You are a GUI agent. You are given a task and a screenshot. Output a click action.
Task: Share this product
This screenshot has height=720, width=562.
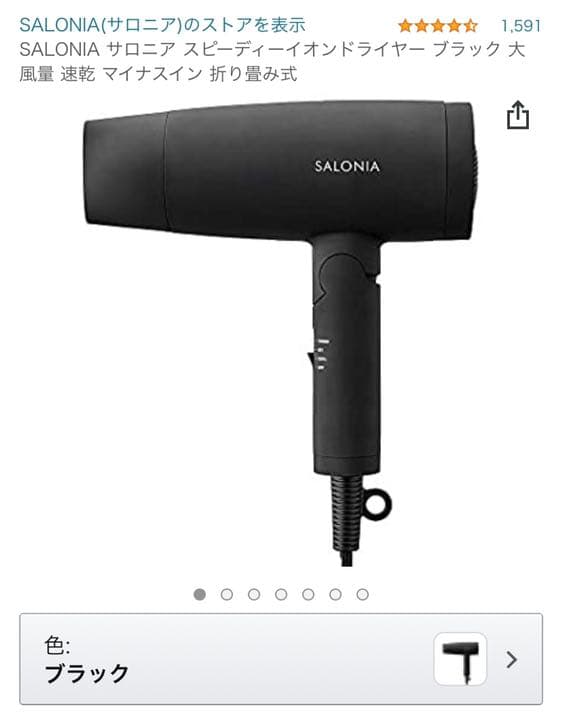[x=518, y=115]
